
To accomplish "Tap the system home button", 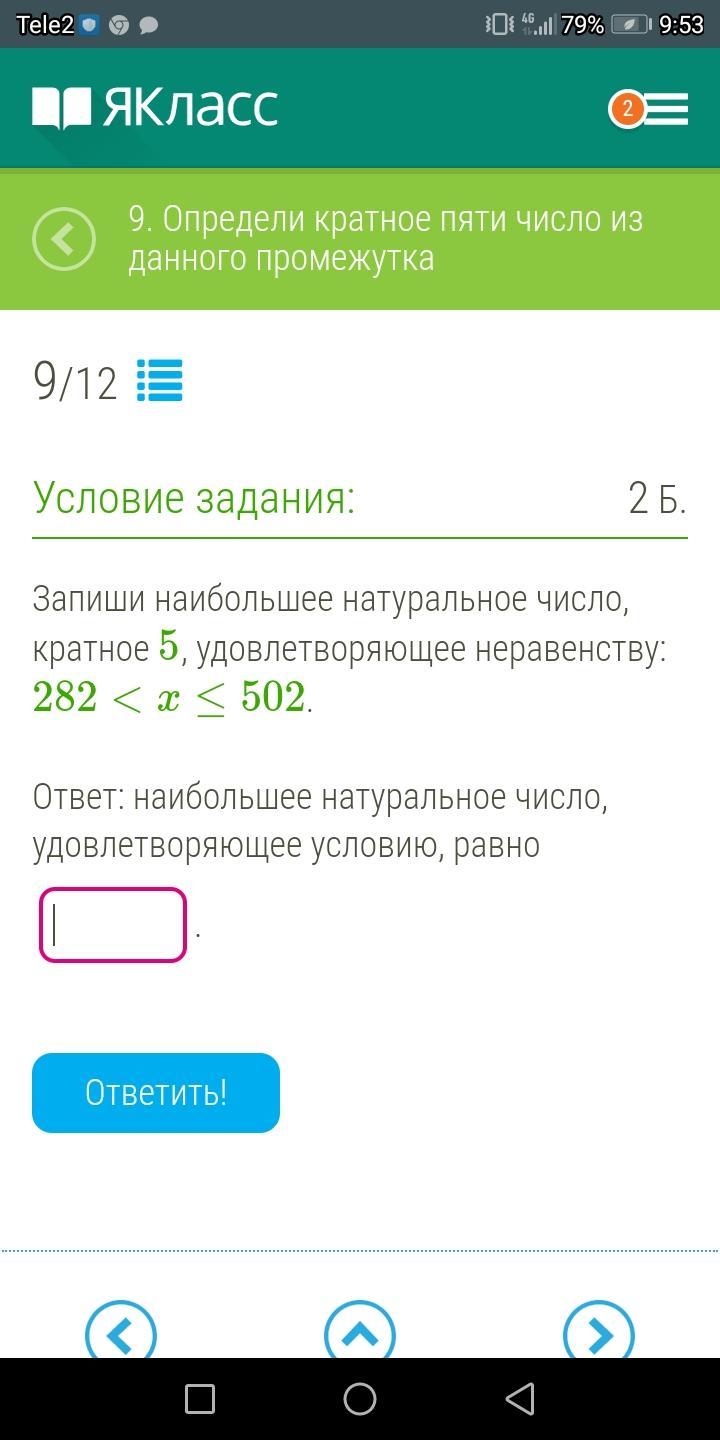I will click(x=360, y=1399).
